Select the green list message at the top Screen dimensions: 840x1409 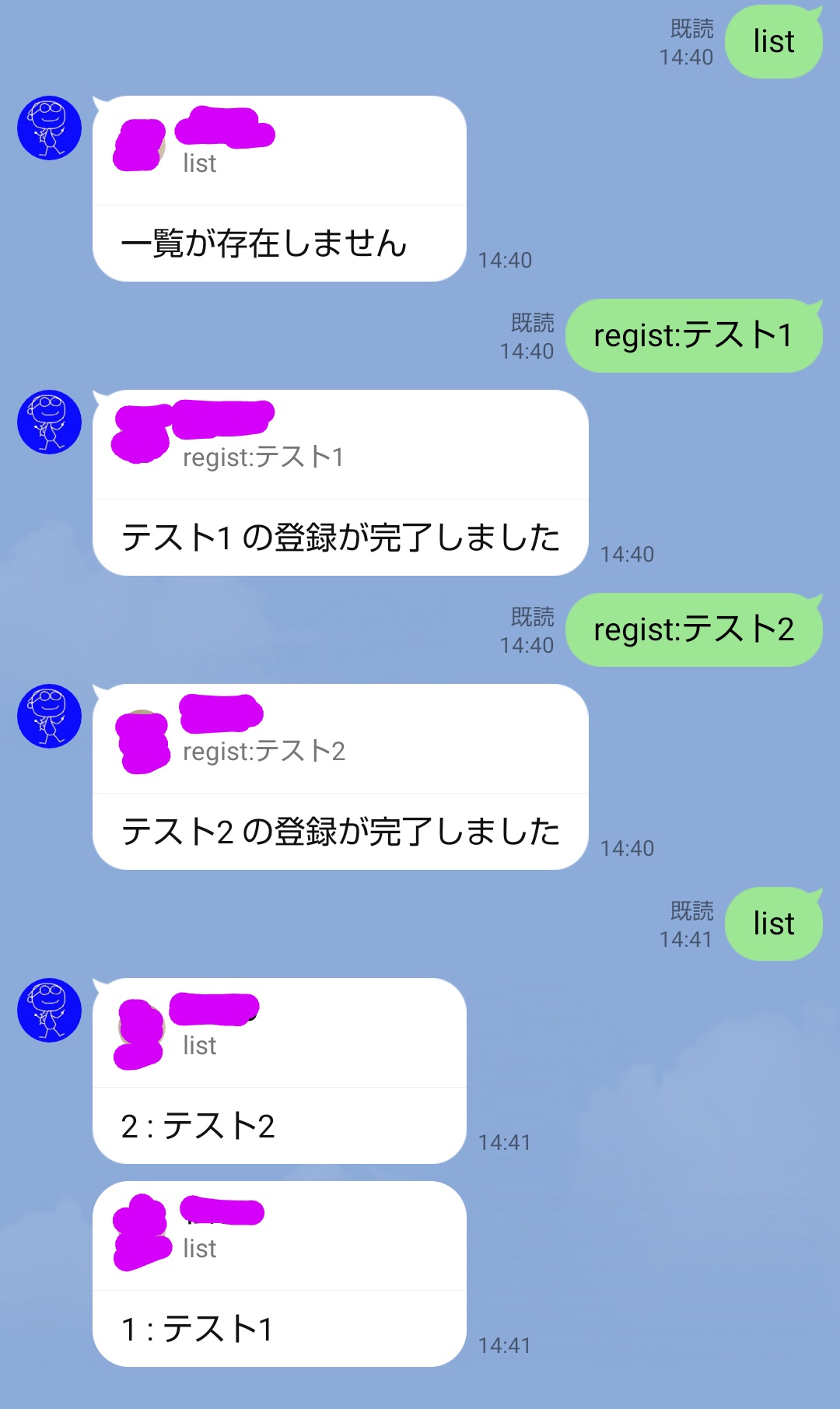(x=773, y=43)
